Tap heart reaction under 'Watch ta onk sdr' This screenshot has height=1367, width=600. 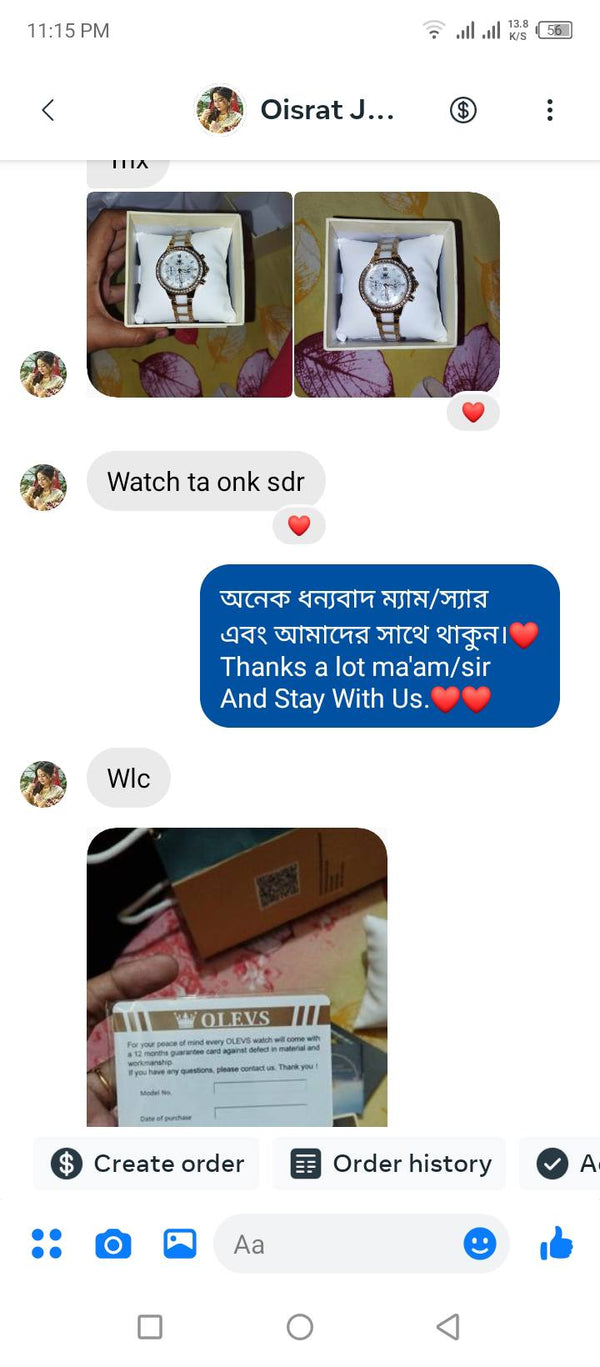299,526
